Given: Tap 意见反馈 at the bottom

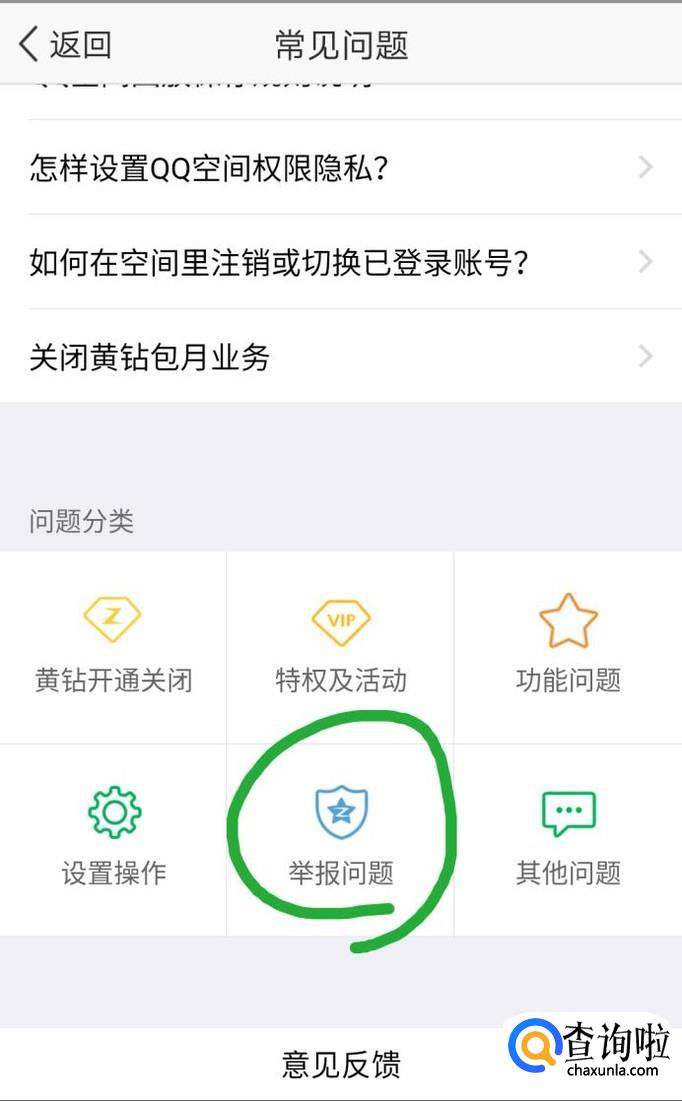Looking at the screenshot, I should (341, 1064).
